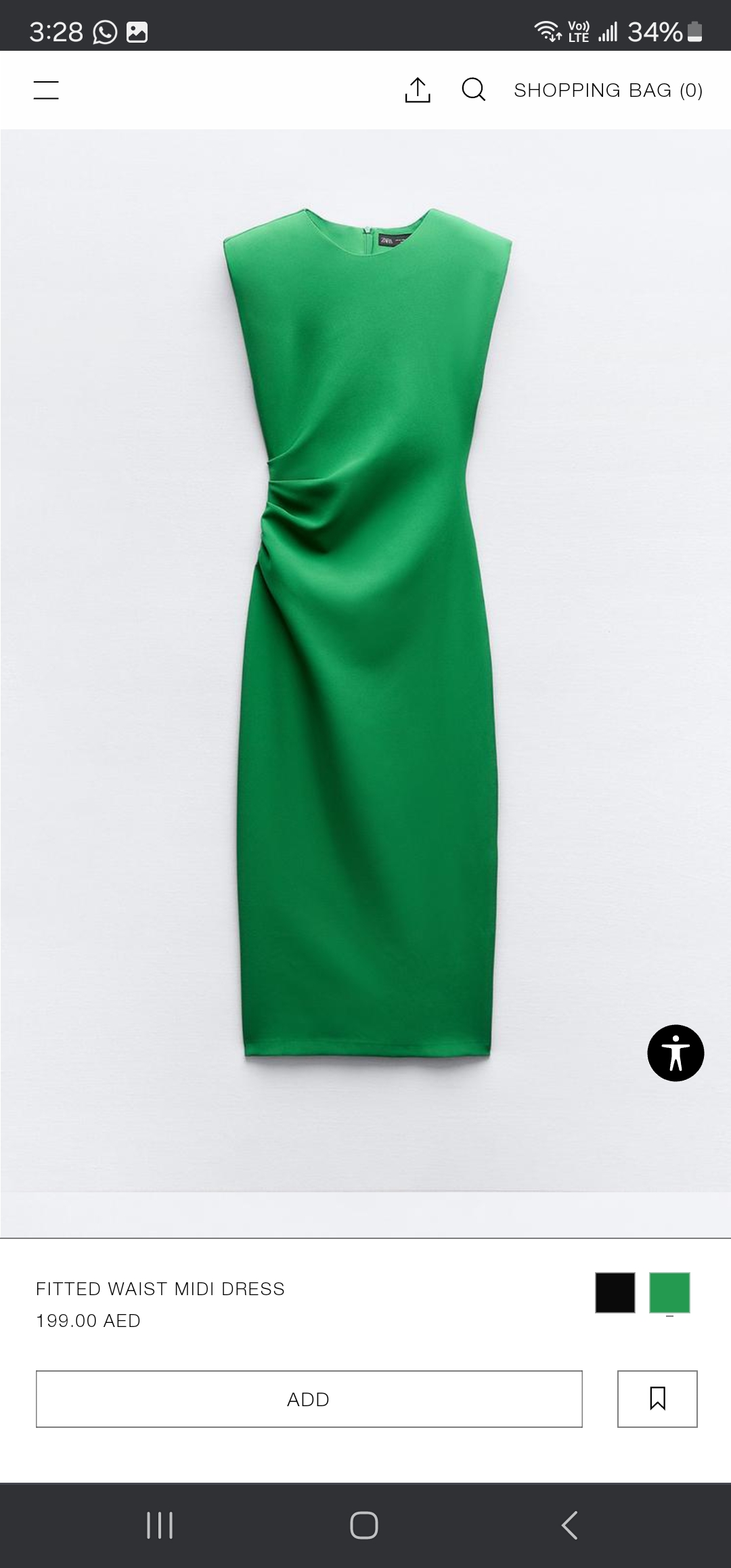Go back using the system back button

tap(570, 1525)
